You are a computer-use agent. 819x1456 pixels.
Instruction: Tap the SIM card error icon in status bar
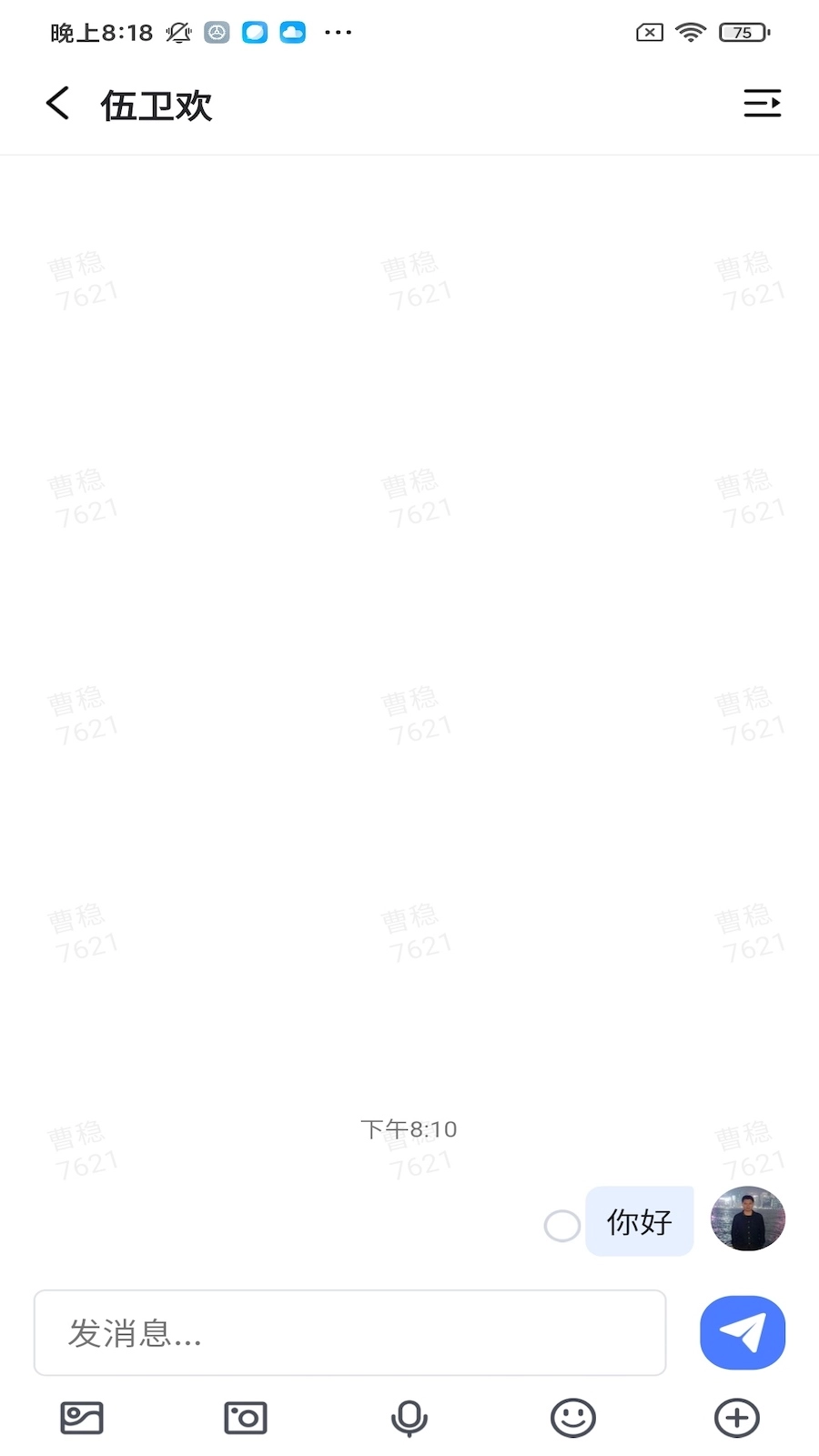648,32
